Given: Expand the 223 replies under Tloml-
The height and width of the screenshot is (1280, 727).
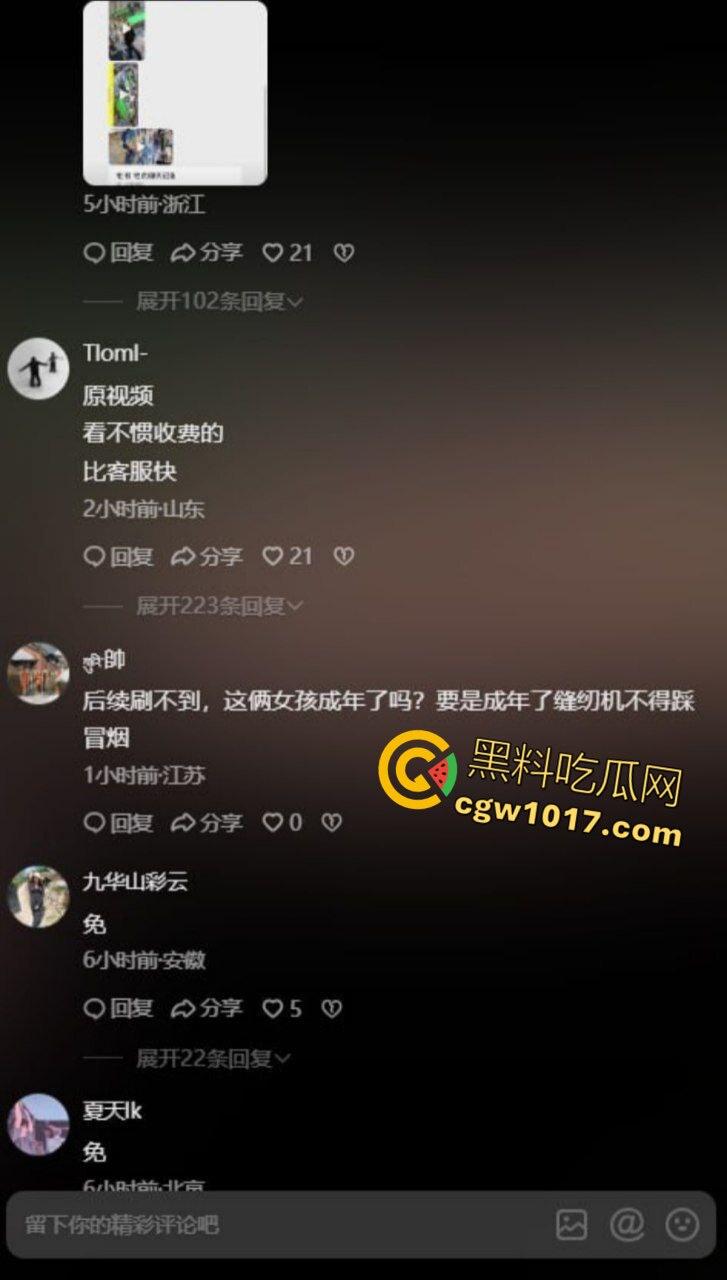Looking at the screenshot, I should (x=219, y=605).
